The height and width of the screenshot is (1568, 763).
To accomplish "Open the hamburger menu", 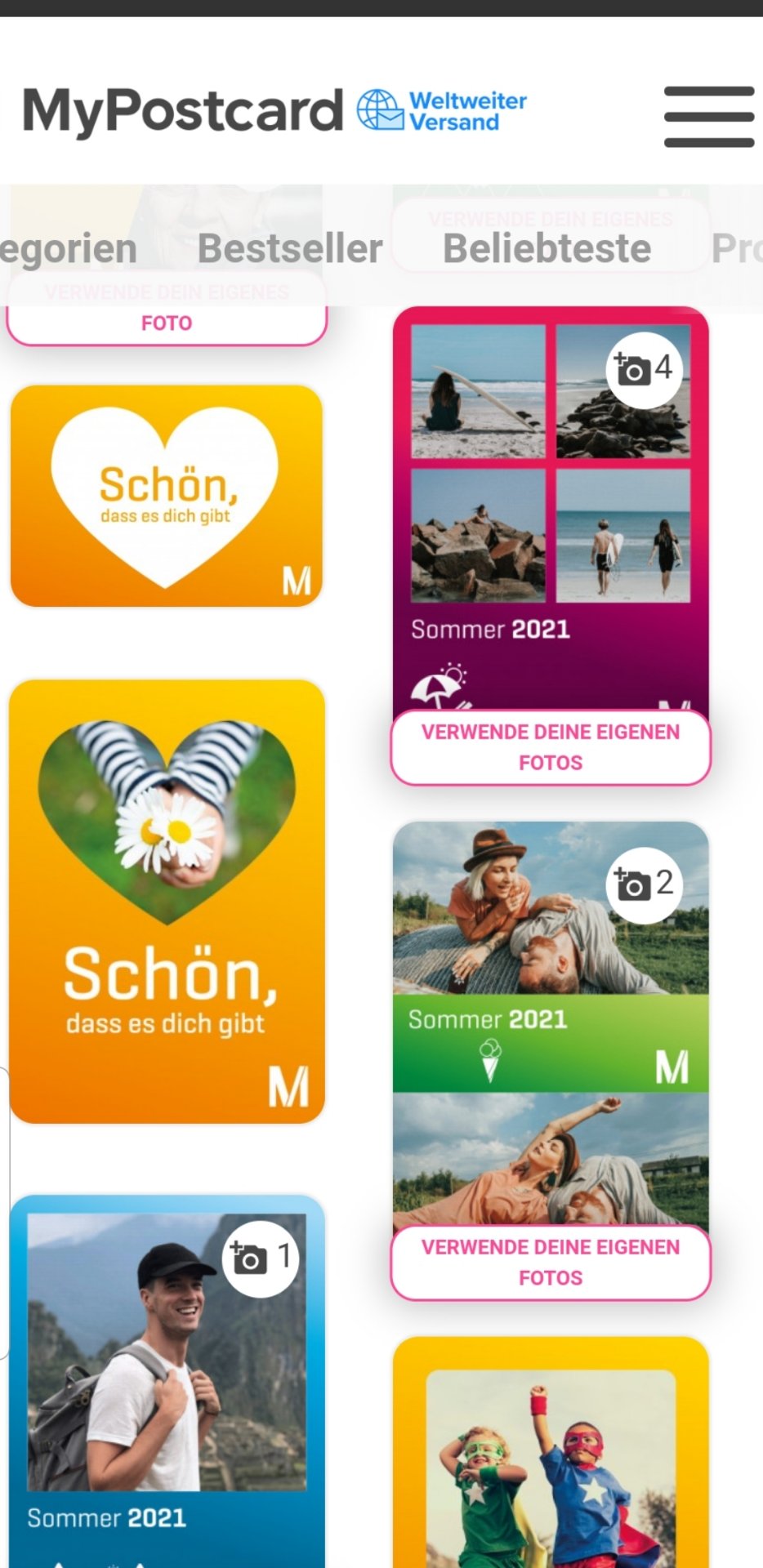I will (708, 116).
